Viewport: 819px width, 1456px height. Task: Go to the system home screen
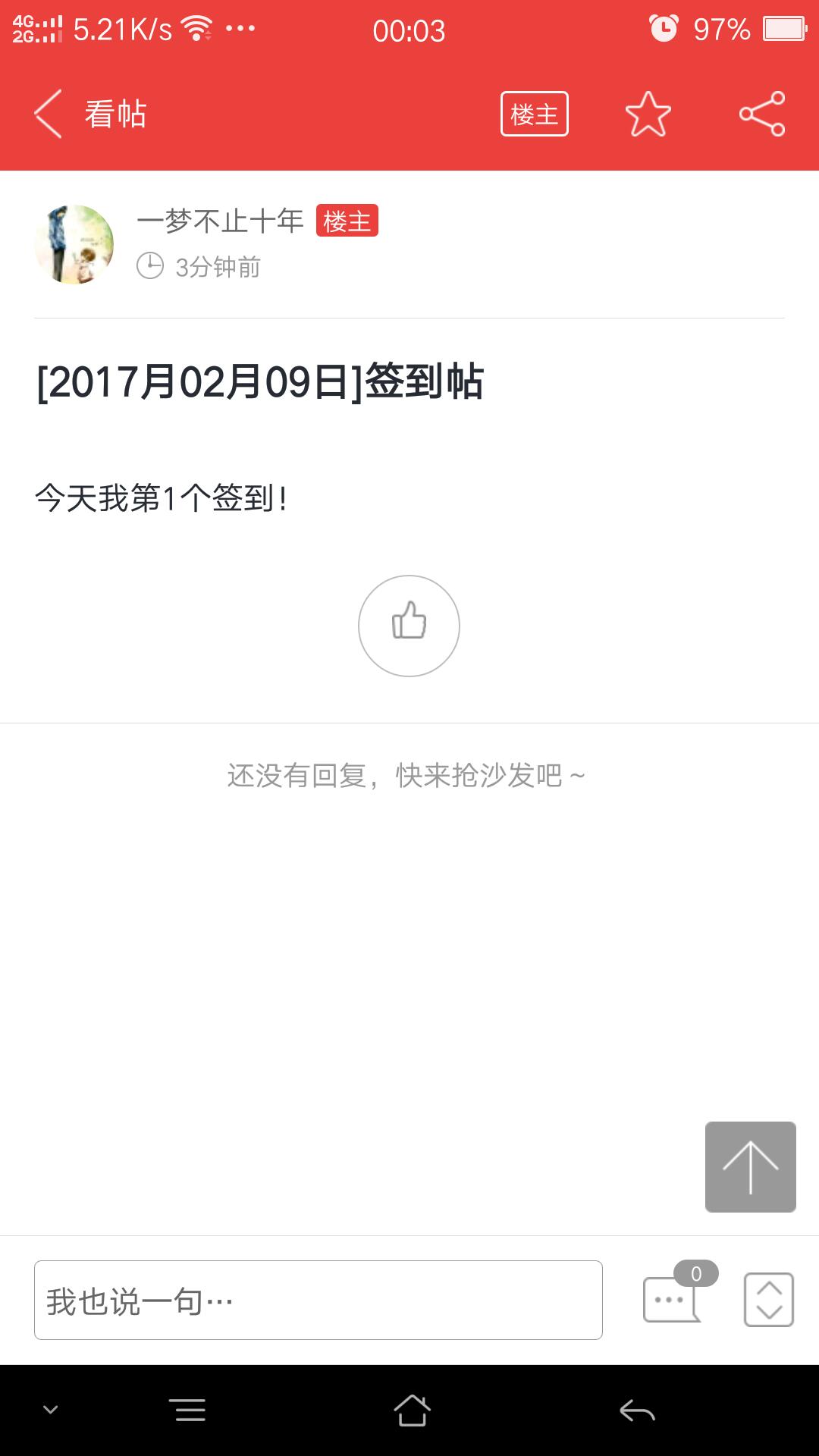tap(412, 1410)
